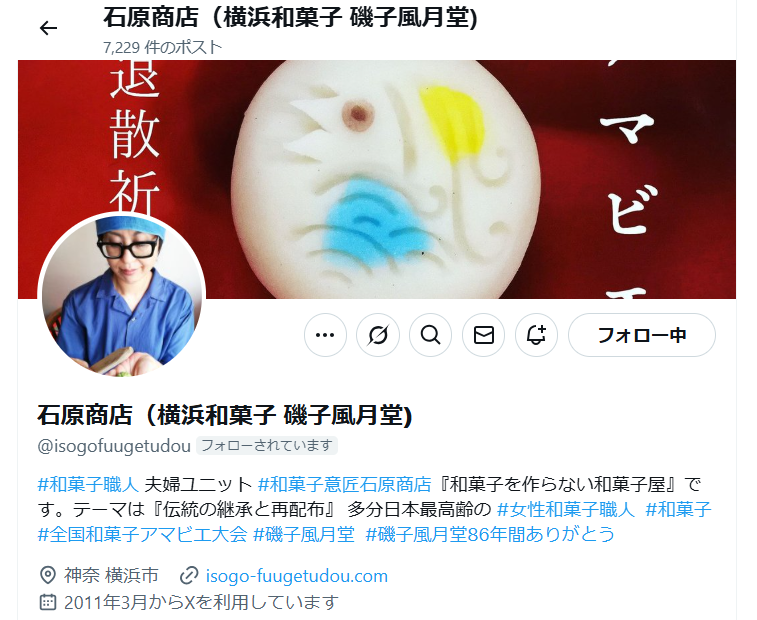
Task: Tap the Grok profile summary icon
Action: (x=378, y=335)
